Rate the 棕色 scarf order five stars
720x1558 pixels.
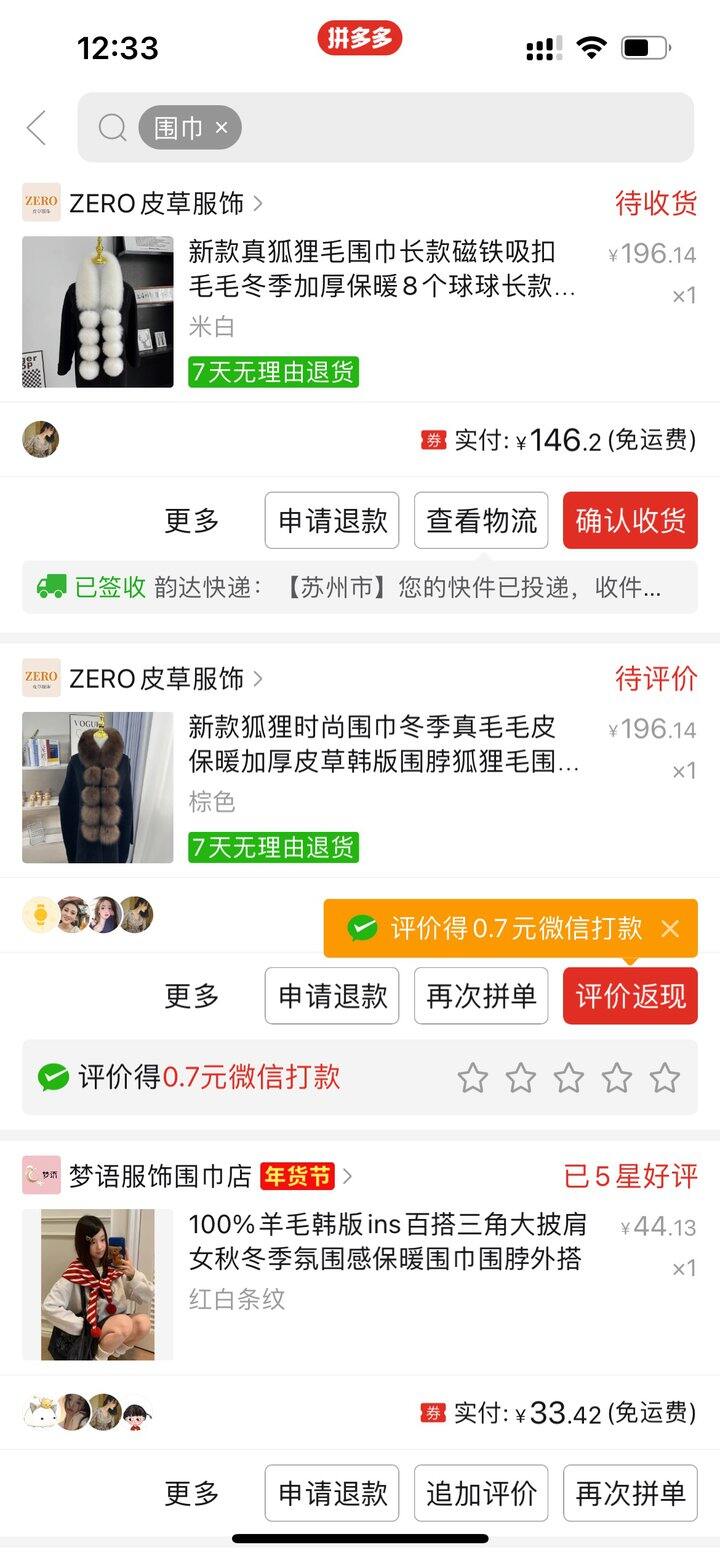664,1078
